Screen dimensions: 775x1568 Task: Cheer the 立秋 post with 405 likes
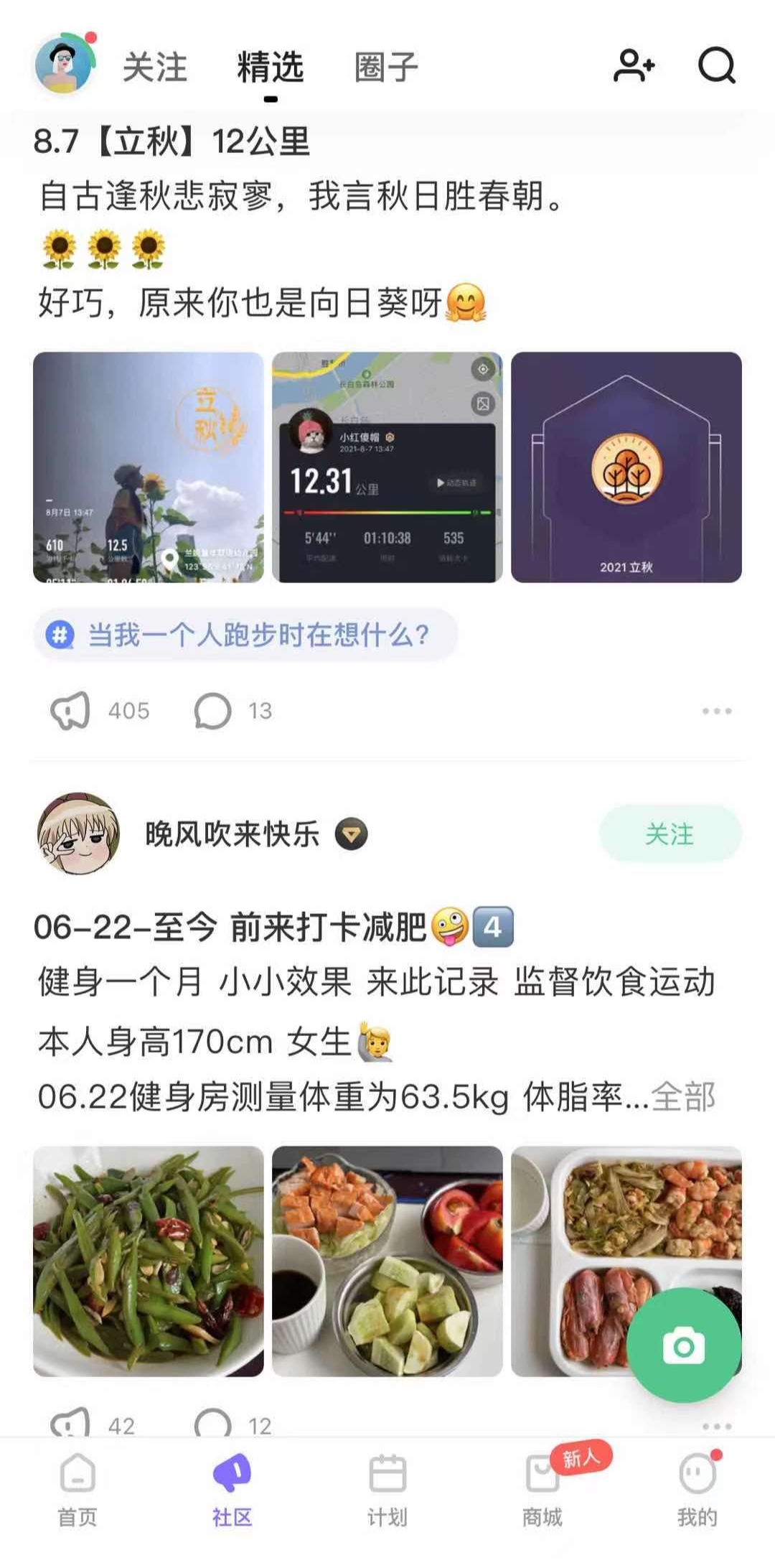coord(70,711)
